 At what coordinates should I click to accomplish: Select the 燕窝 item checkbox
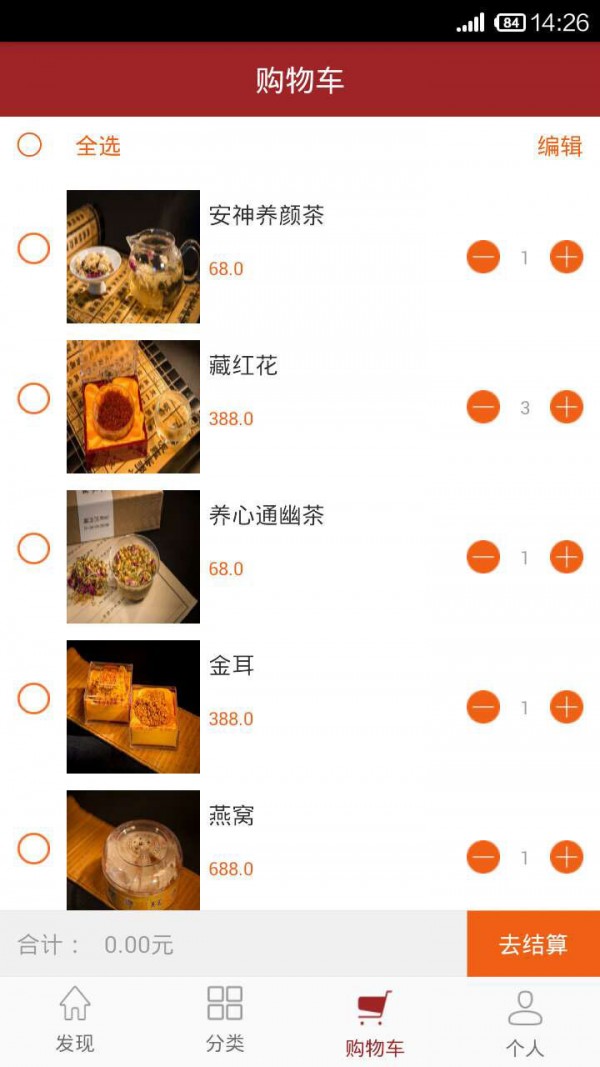click(34, 848)
